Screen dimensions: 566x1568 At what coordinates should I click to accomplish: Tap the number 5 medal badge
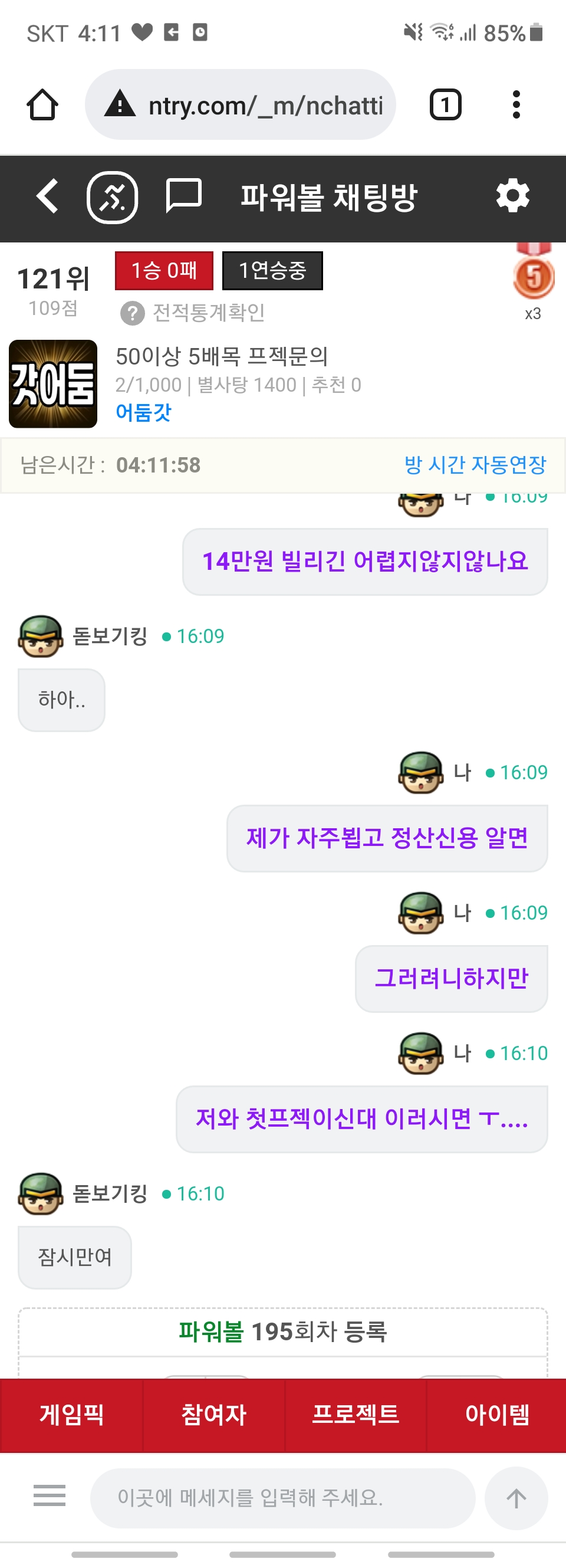tap(534, 277)
